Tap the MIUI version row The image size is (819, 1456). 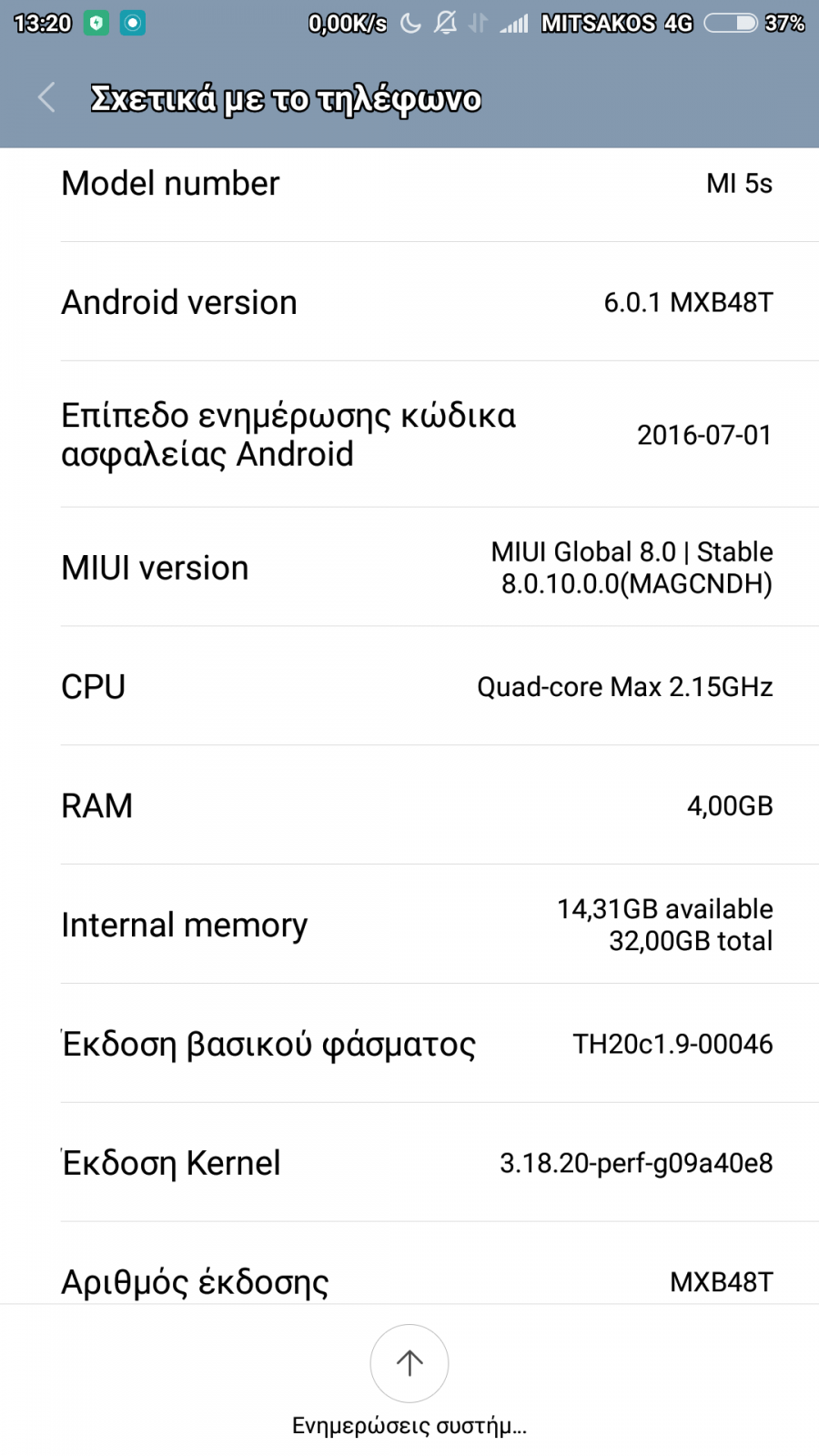[x=409, y=567]
